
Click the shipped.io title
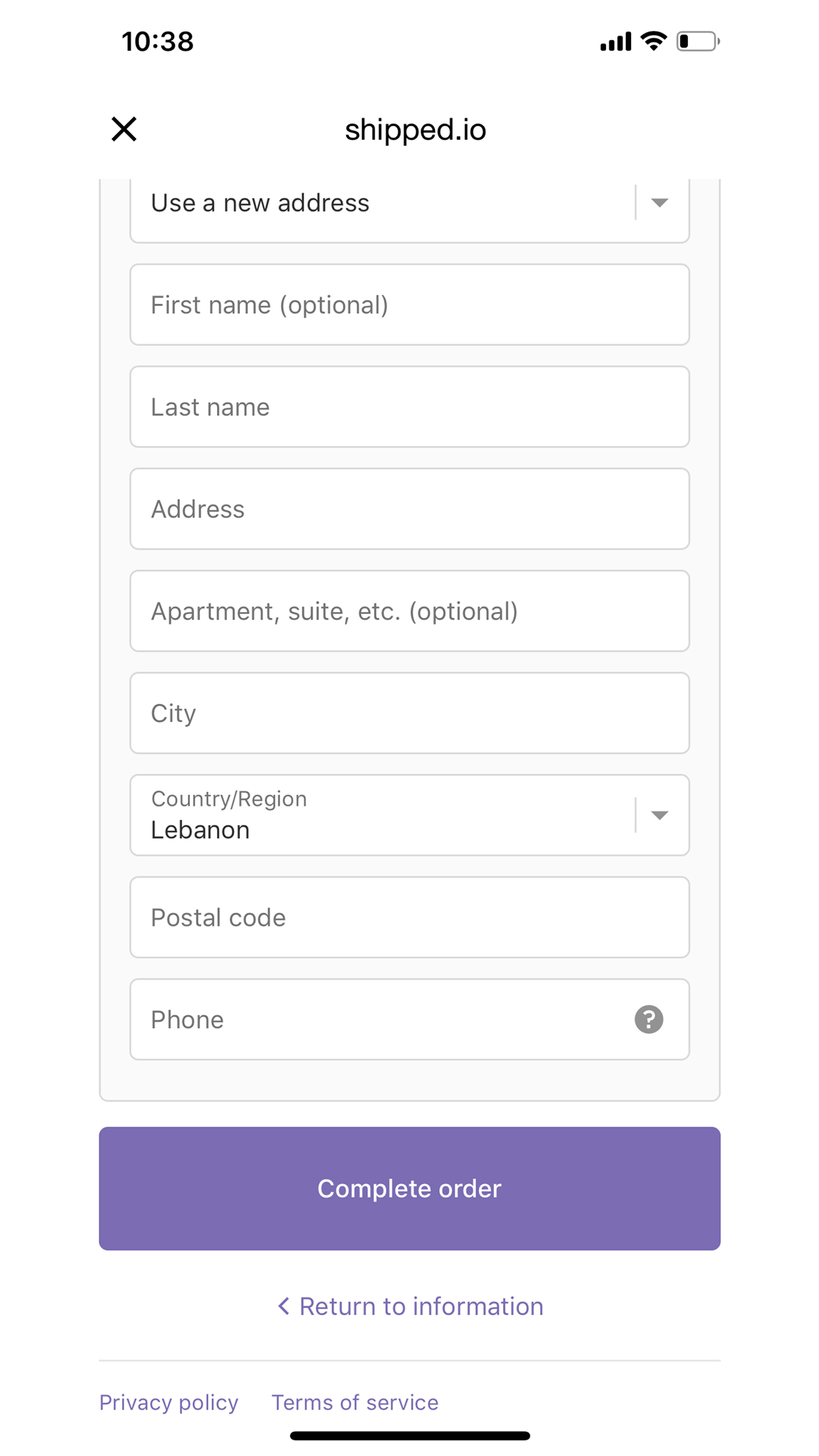415,129
